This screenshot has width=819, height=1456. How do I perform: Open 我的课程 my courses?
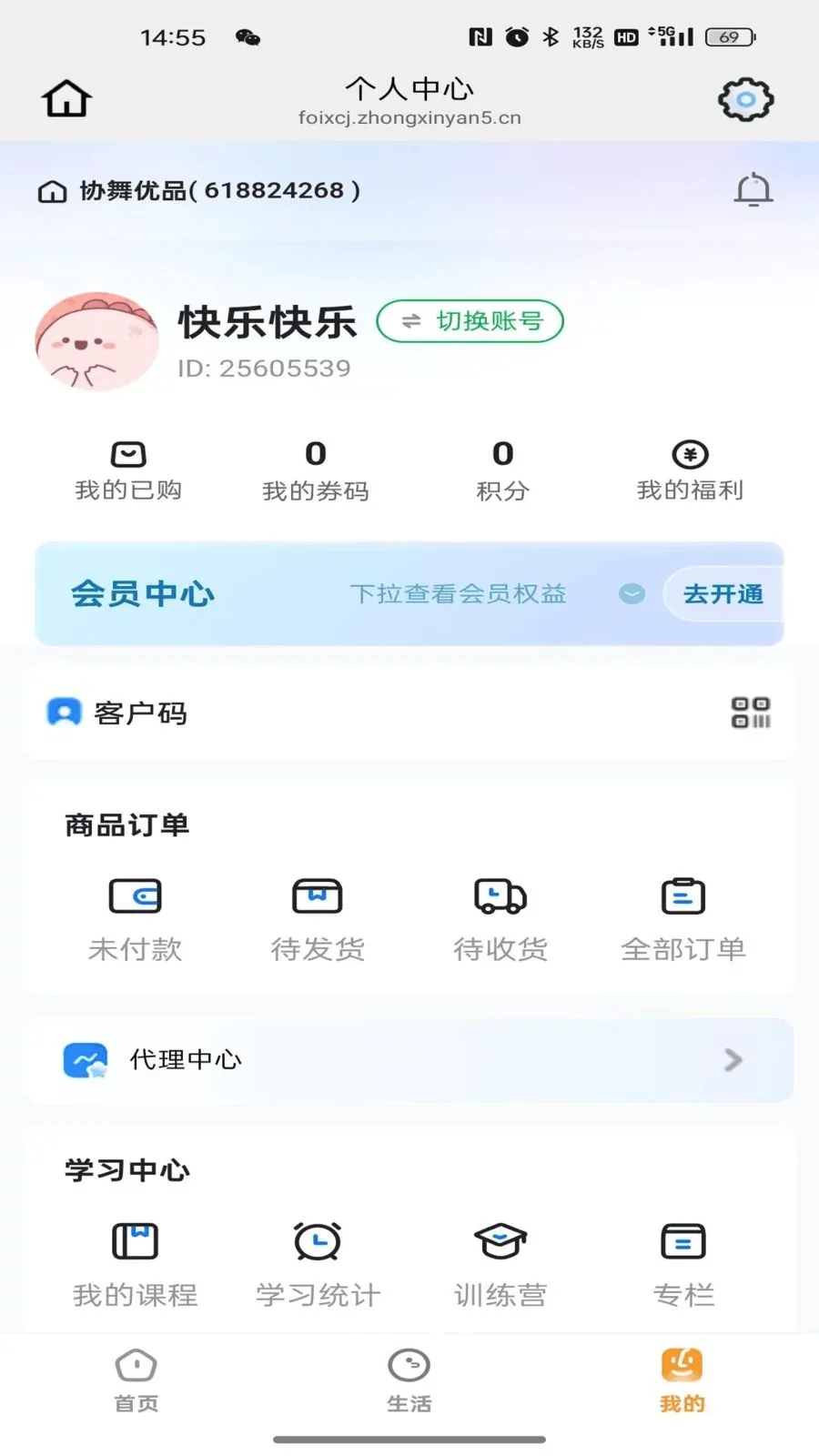(x=136, y=1265)
